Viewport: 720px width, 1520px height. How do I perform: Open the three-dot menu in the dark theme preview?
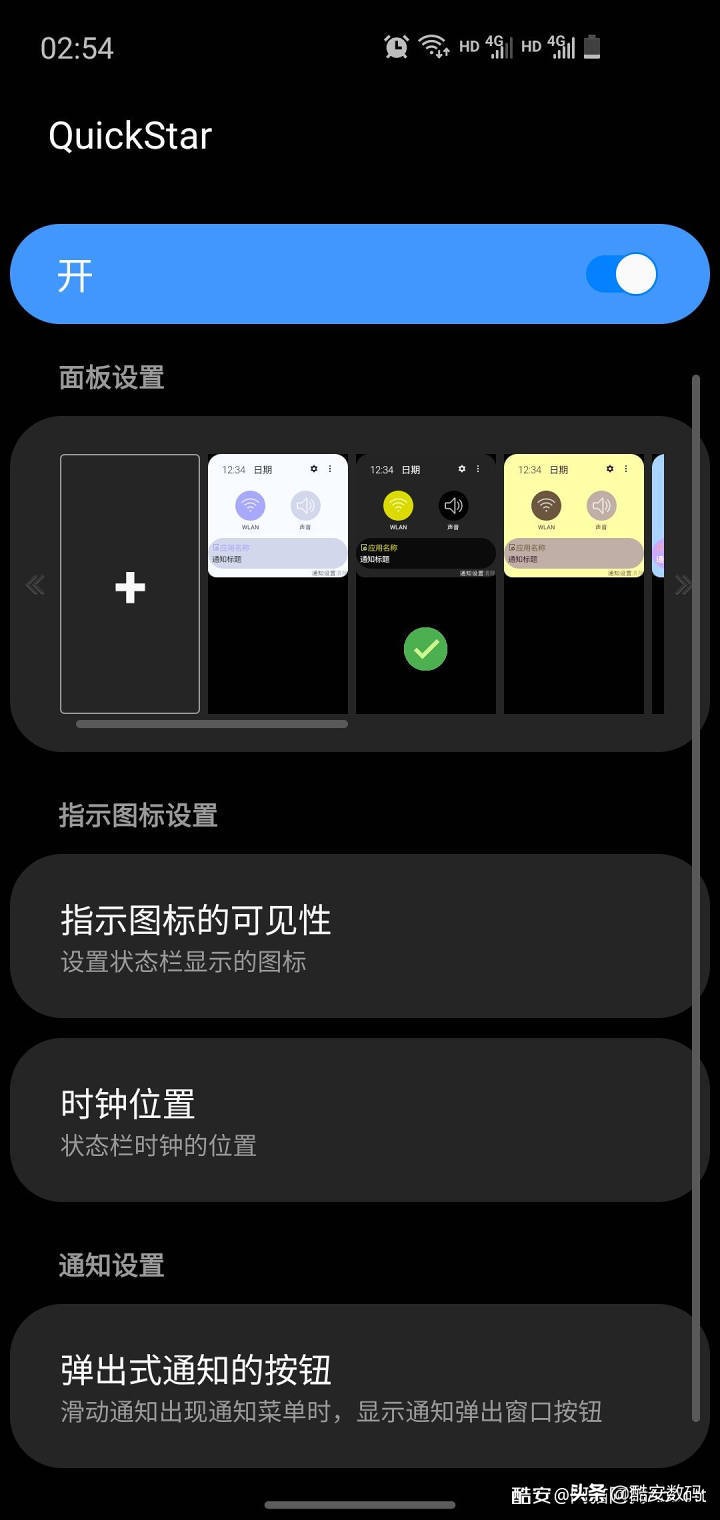pos(477,468)
